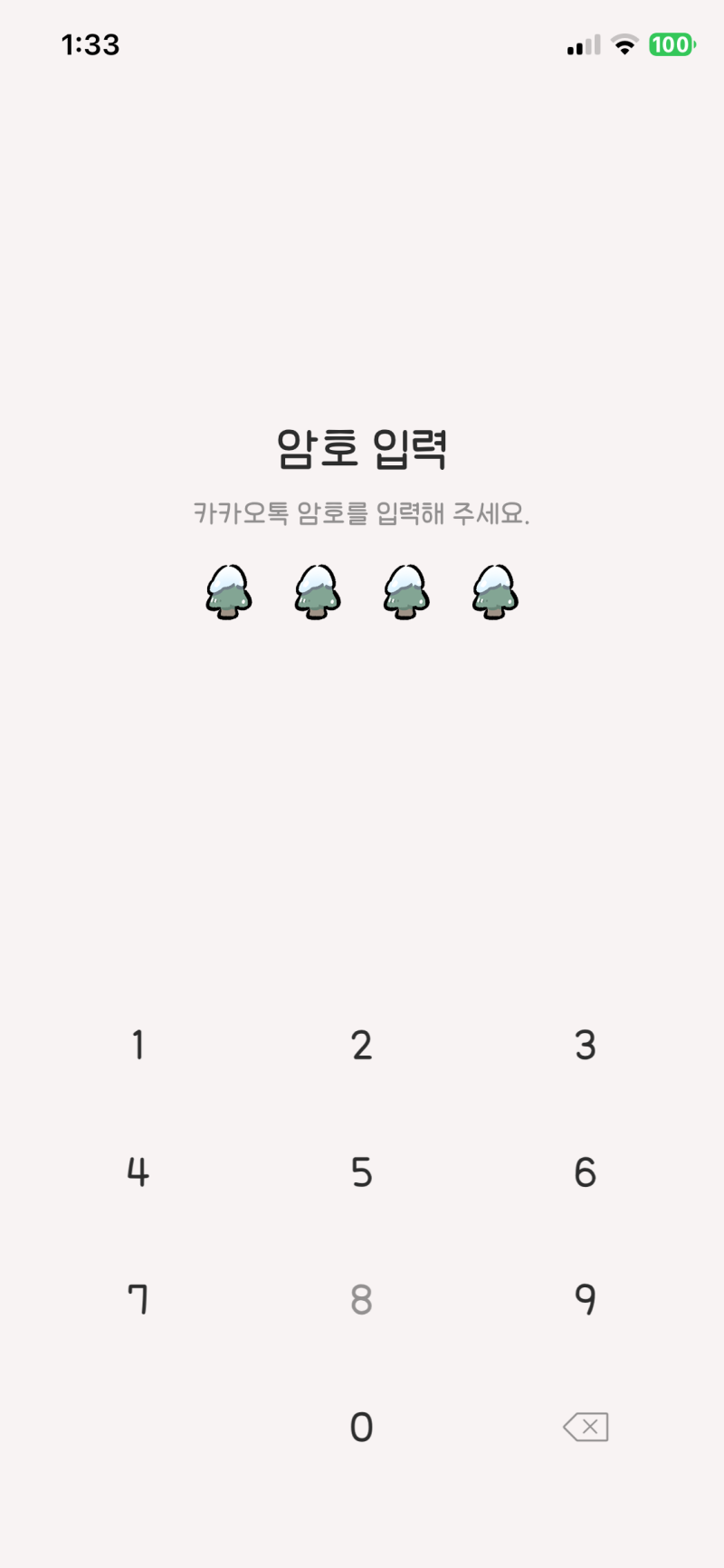Image resolution: width=724 pixels, height=1568 pixels.
Task: Enter digit 6 on the keypad
Action: click(586, 1172)
